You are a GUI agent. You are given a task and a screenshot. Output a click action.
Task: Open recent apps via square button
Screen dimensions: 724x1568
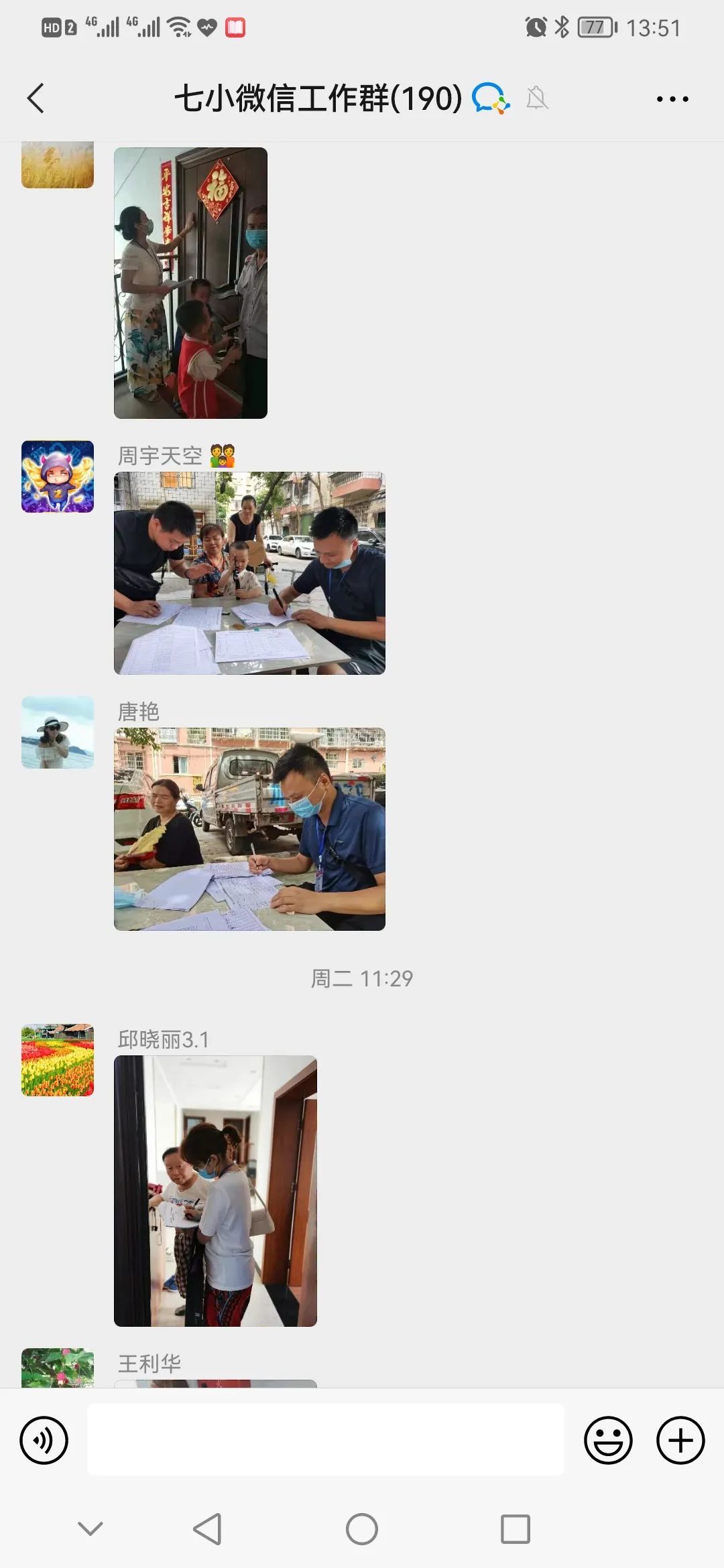tap(515, 1529)
